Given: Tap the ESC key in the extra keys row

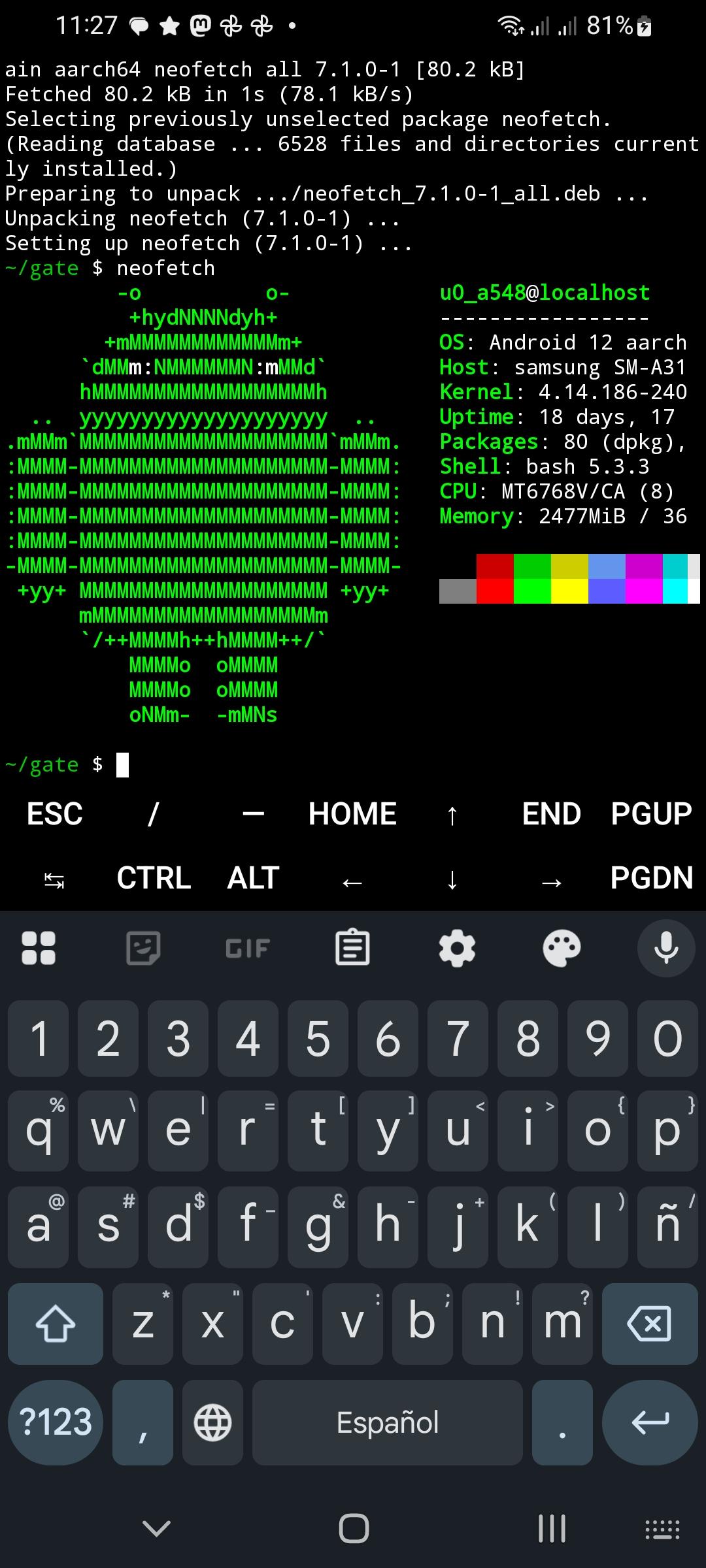Looking at the screenshot, I should pyautogui.click(x=55, y=814).
